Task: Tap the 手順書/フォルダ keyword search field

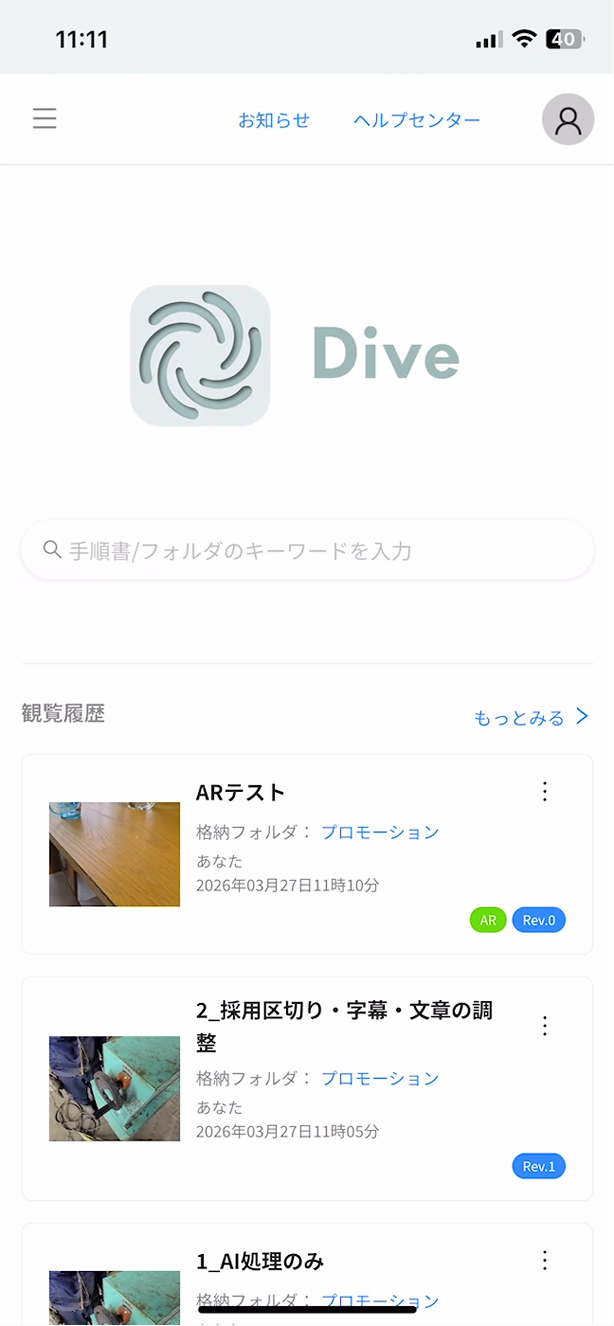Action: coord(307,550)
